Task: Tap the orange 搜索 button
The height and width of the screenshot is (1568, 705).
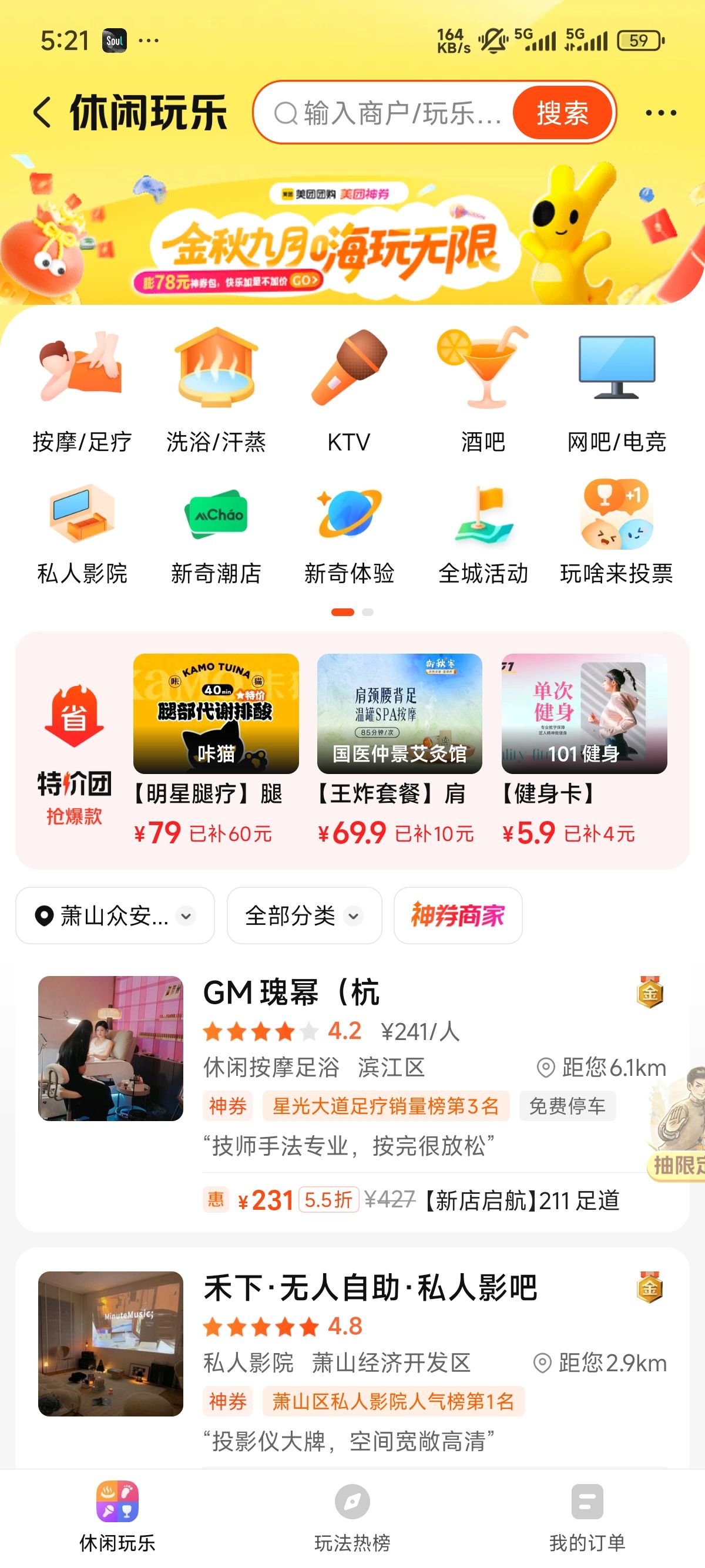Action: pyautogui.click(x=562, y=113)
